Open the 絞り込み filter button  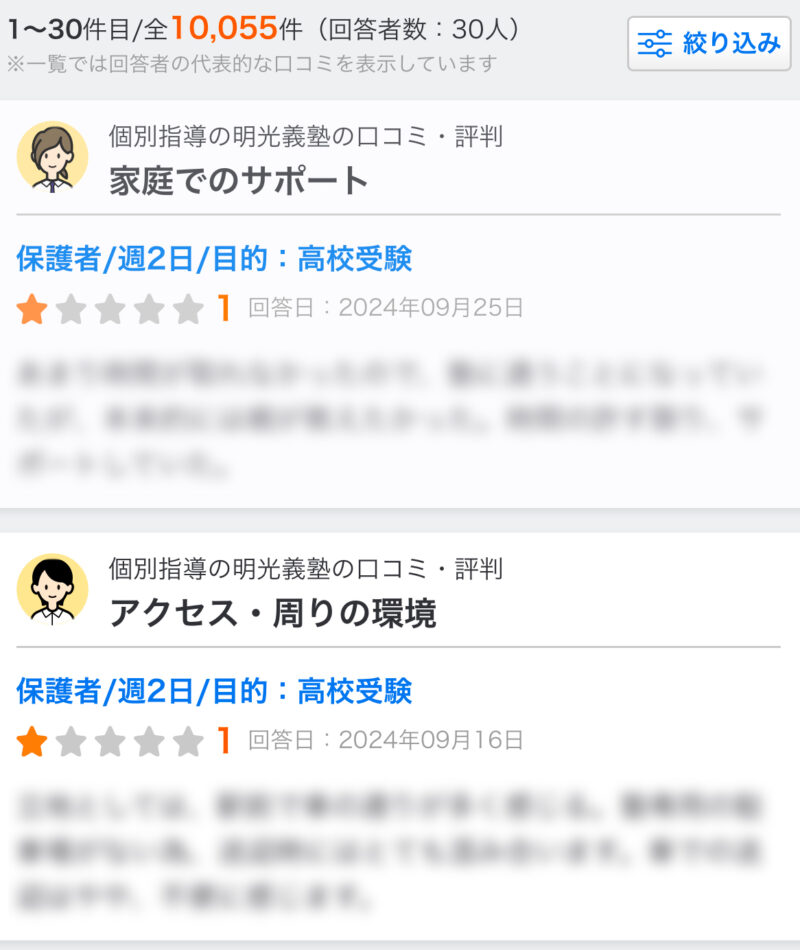709,44
